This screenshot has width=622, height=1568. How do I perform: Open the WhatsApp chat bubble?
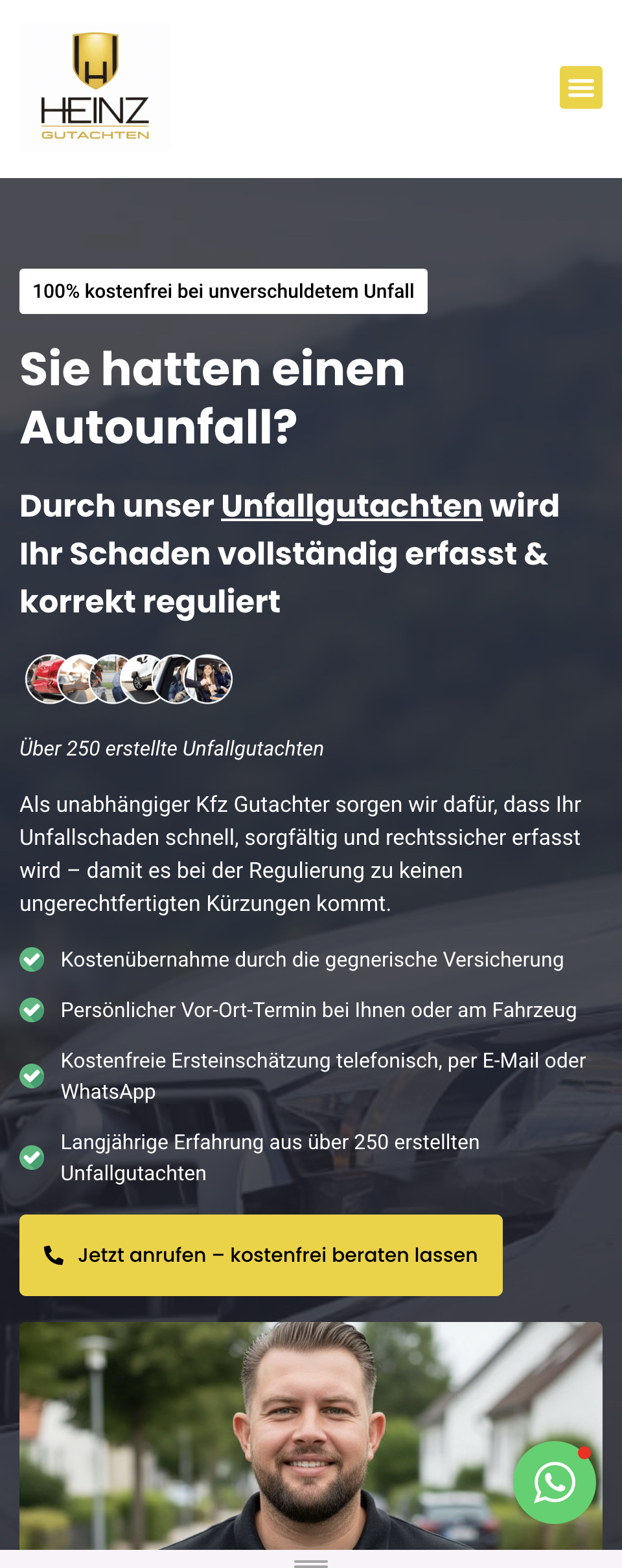(x=554, y=1481)
